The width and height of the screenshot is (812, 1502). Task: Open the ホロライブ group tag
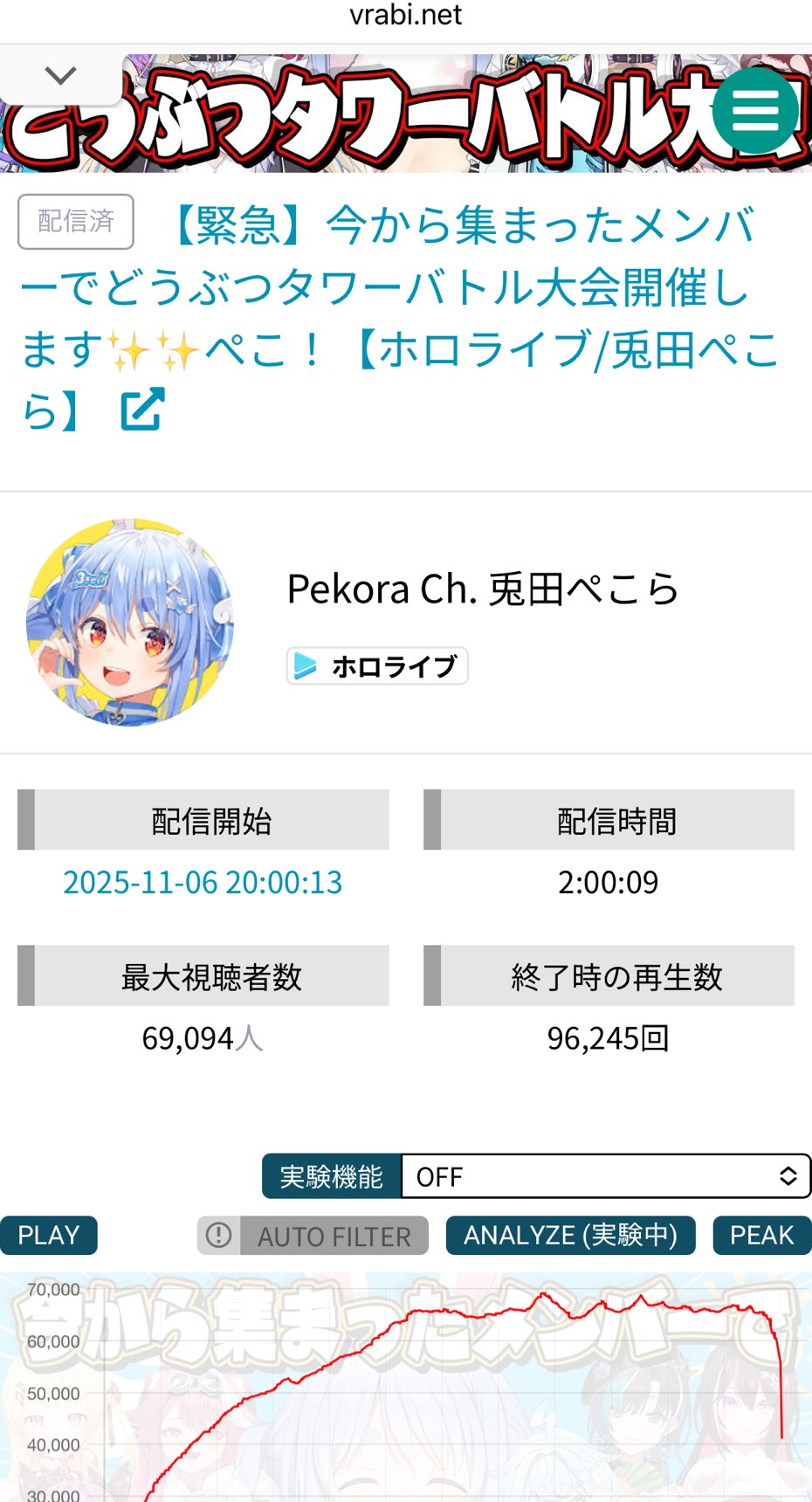click(377, 666)
